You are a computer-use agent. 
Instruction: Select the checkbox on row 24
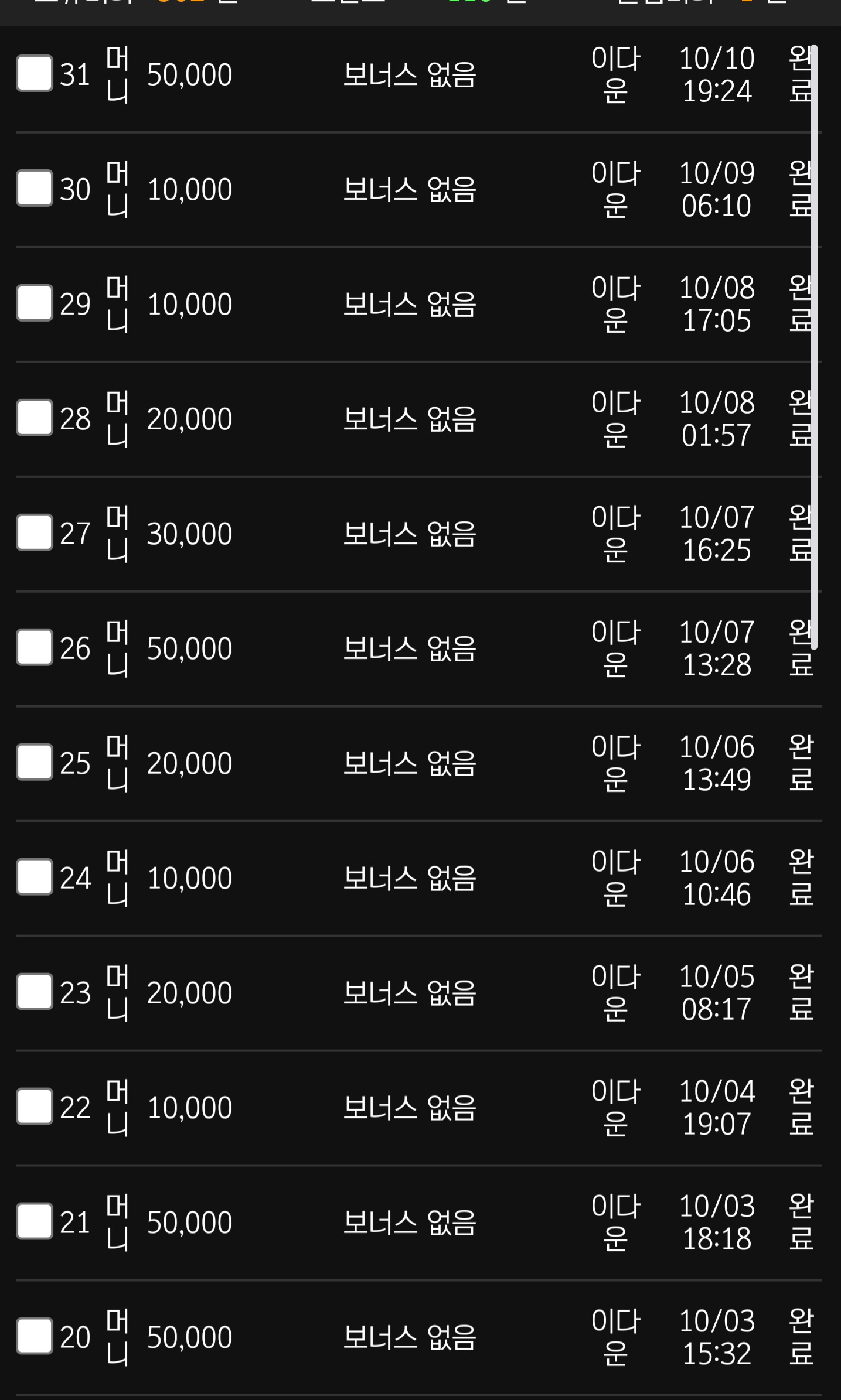pyautogui.click(x=35, y=877)
